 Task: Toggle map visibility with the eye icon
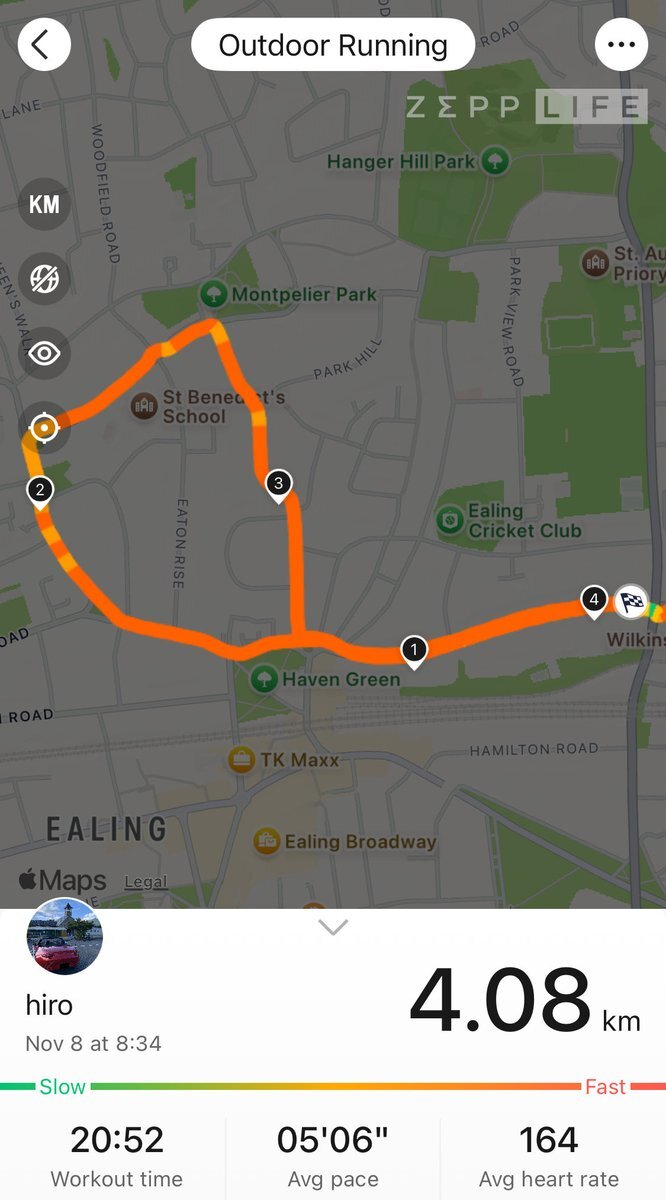point(44,353)
